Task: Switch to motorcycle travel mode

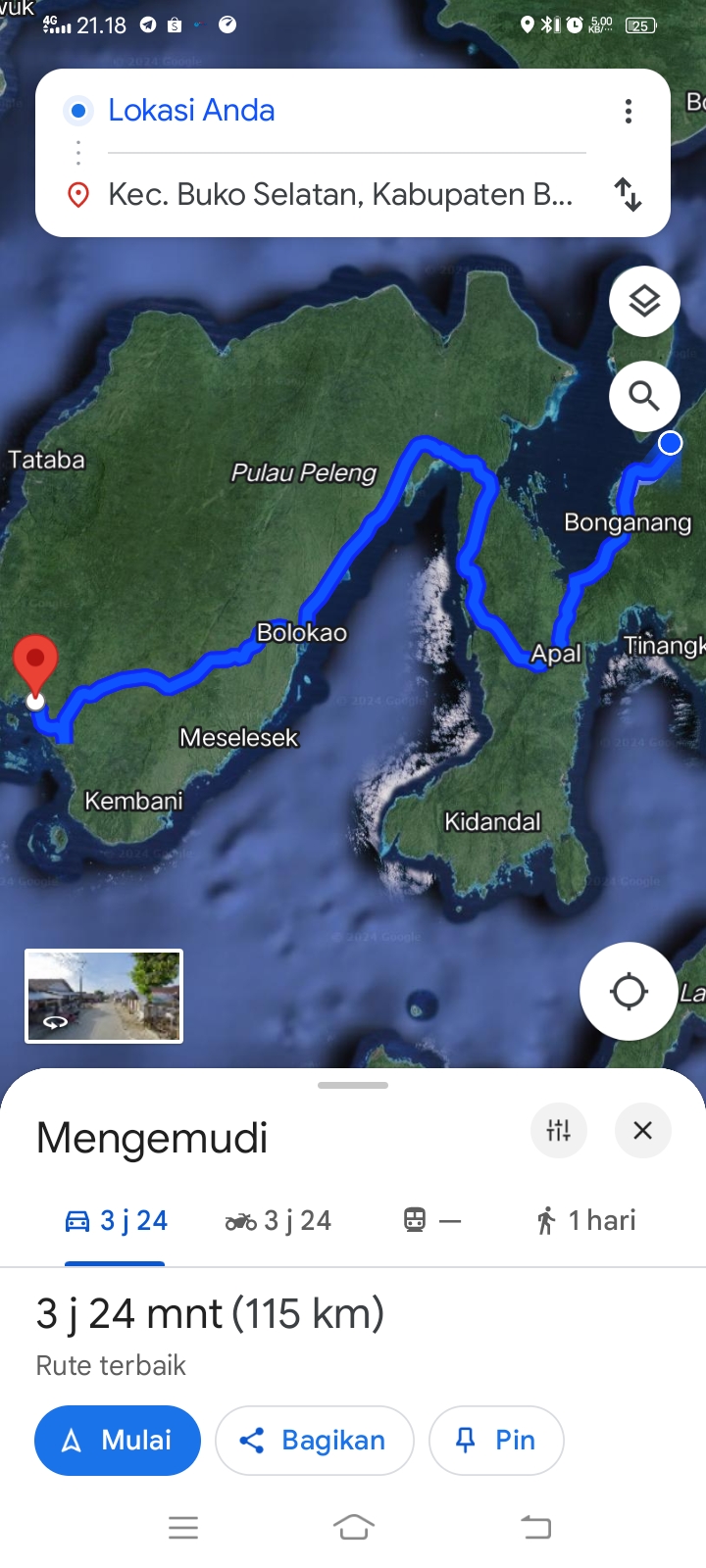Action: tap(278, 1221)
